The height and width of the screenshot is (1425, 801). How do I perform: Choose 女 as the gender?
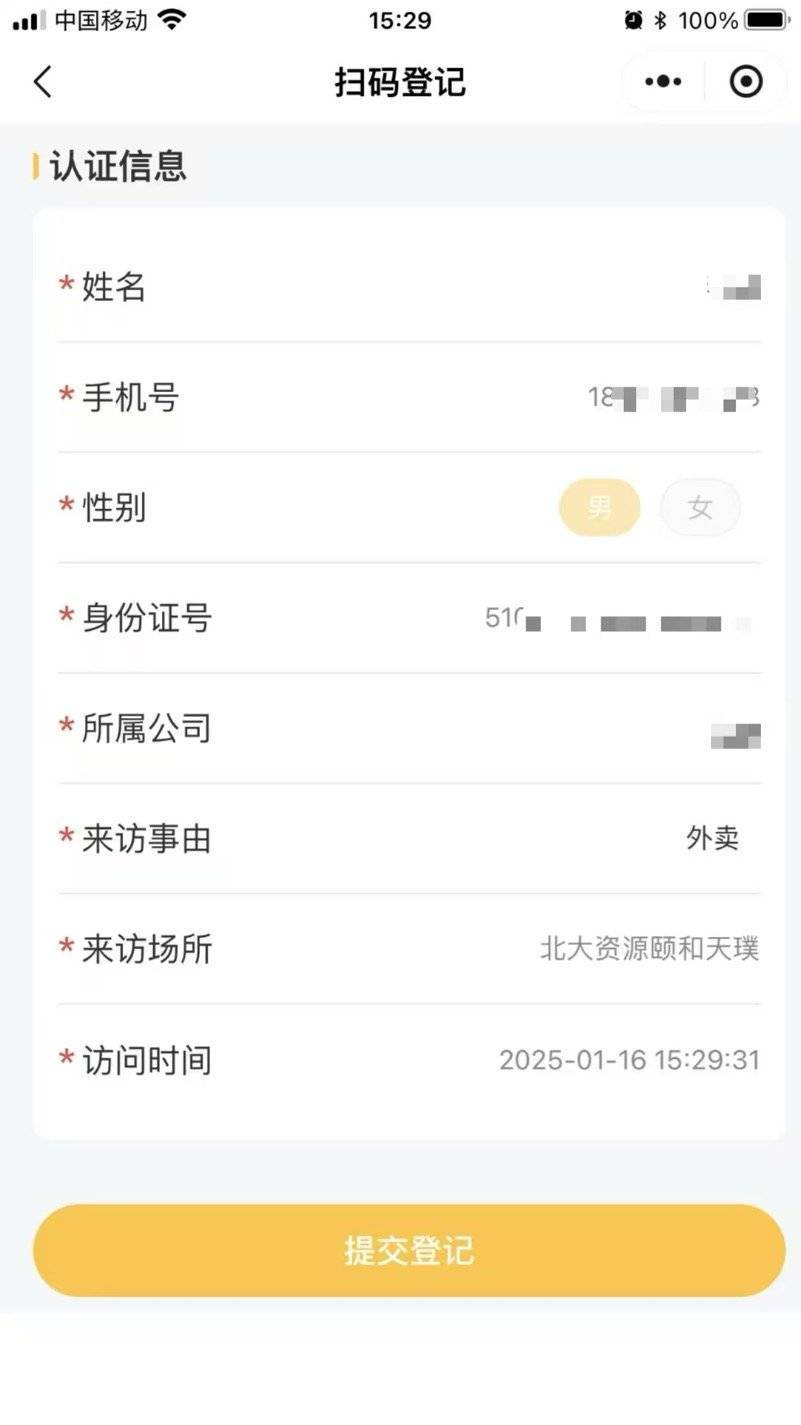pos(700,508)
